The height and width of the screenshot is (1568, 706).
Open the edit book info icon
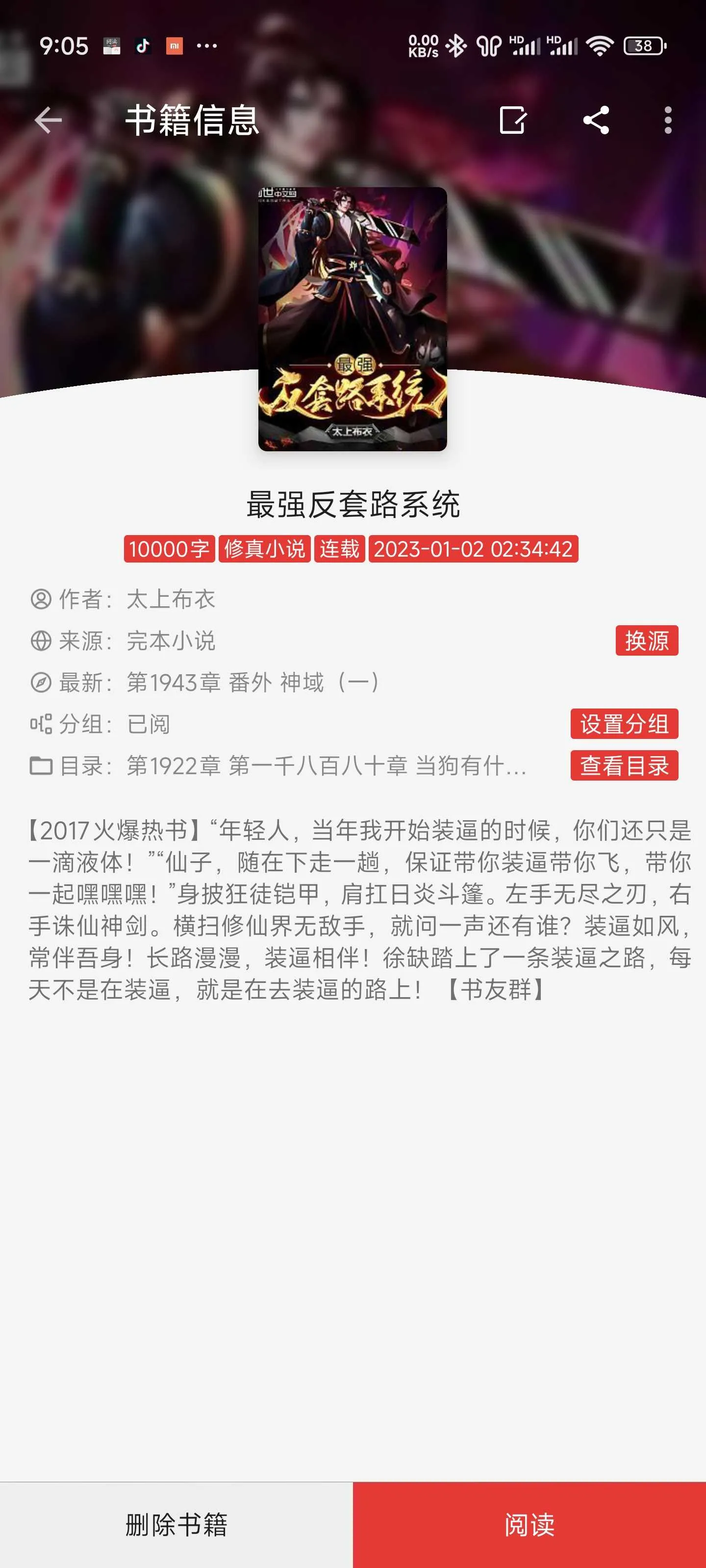(512, 120)
